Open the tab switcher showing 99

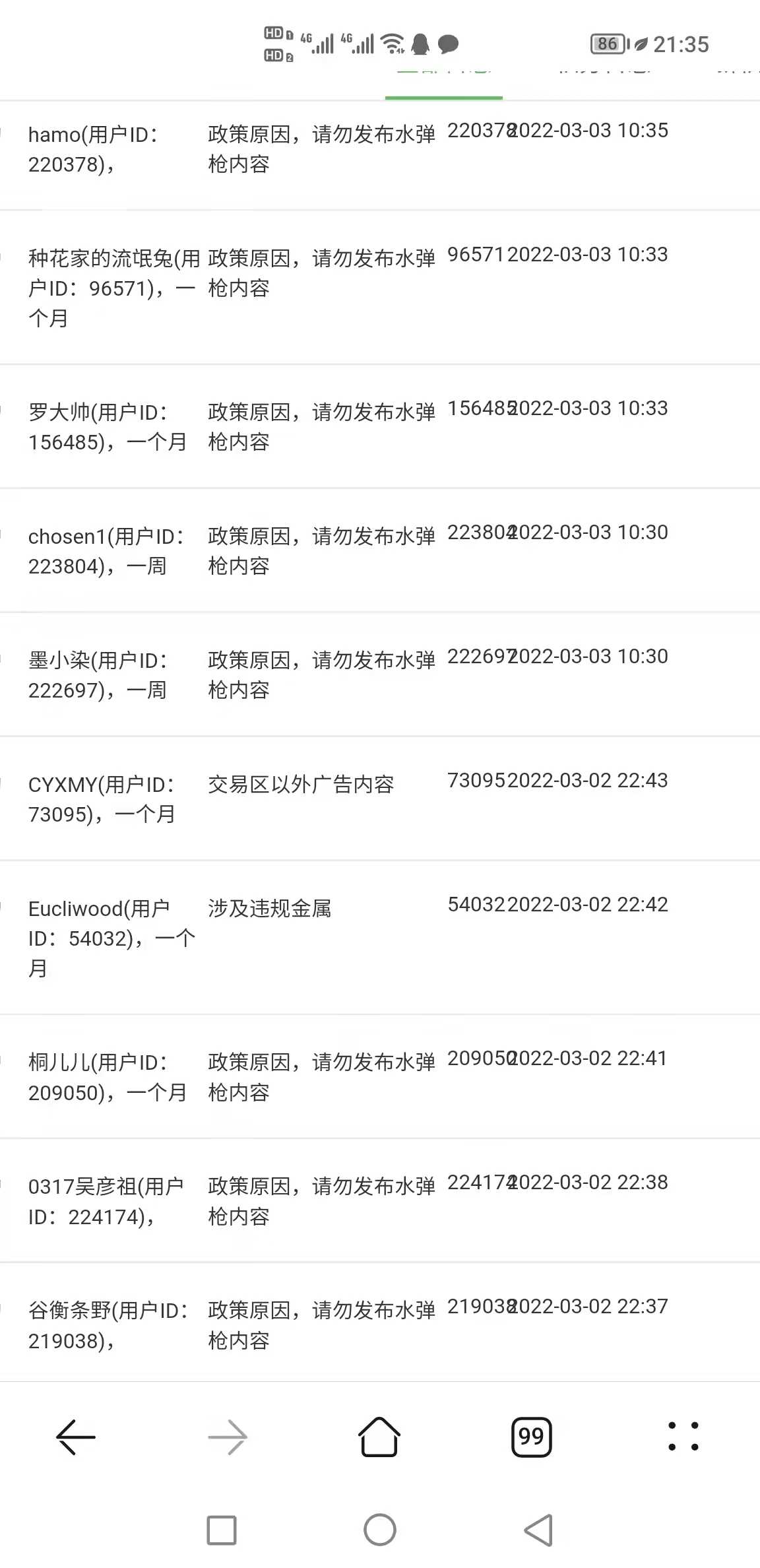pyautogui.click(x=532, y=1437)
